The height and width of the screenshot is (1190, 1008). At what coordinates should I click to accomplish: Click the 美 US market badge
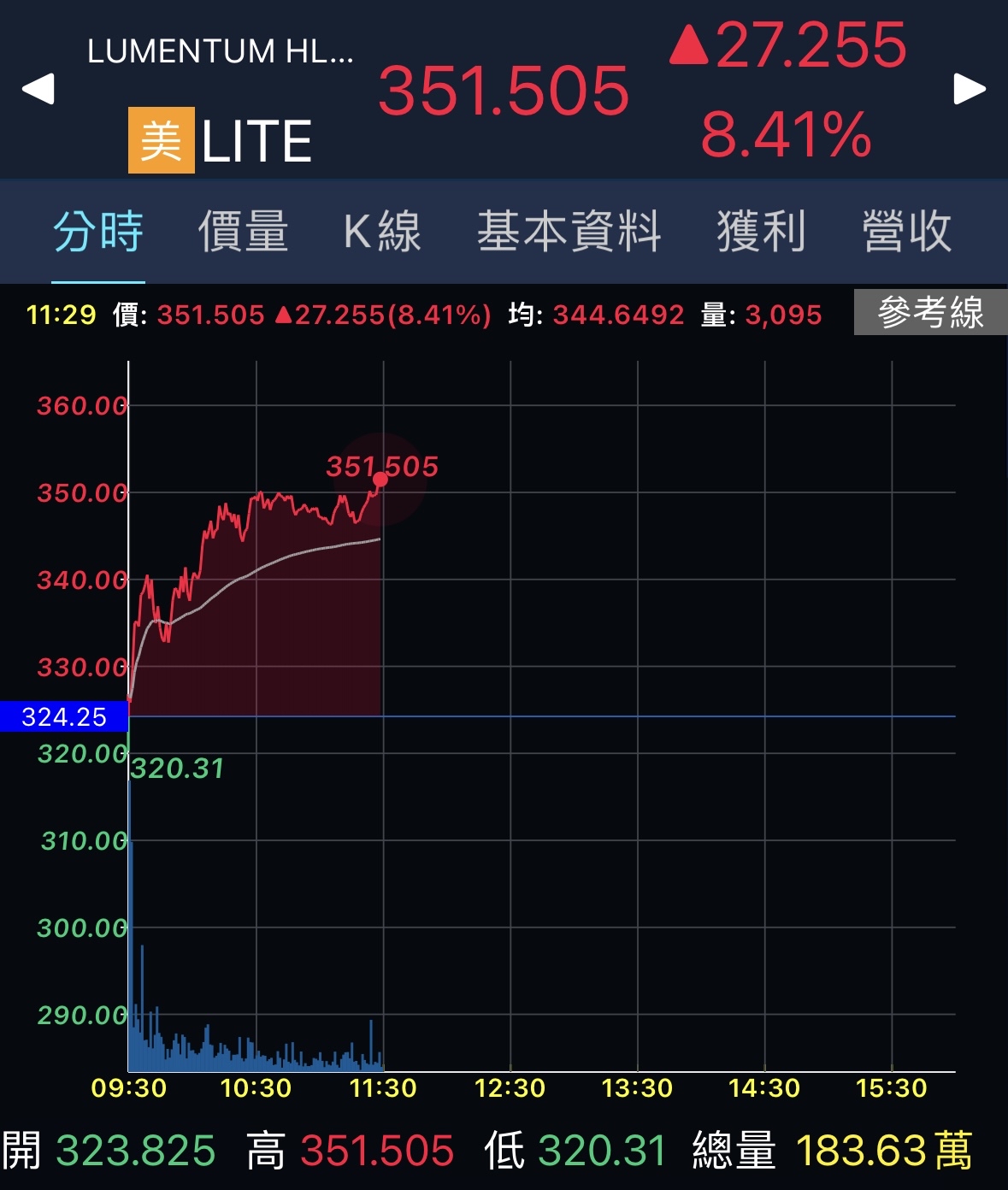161,138
